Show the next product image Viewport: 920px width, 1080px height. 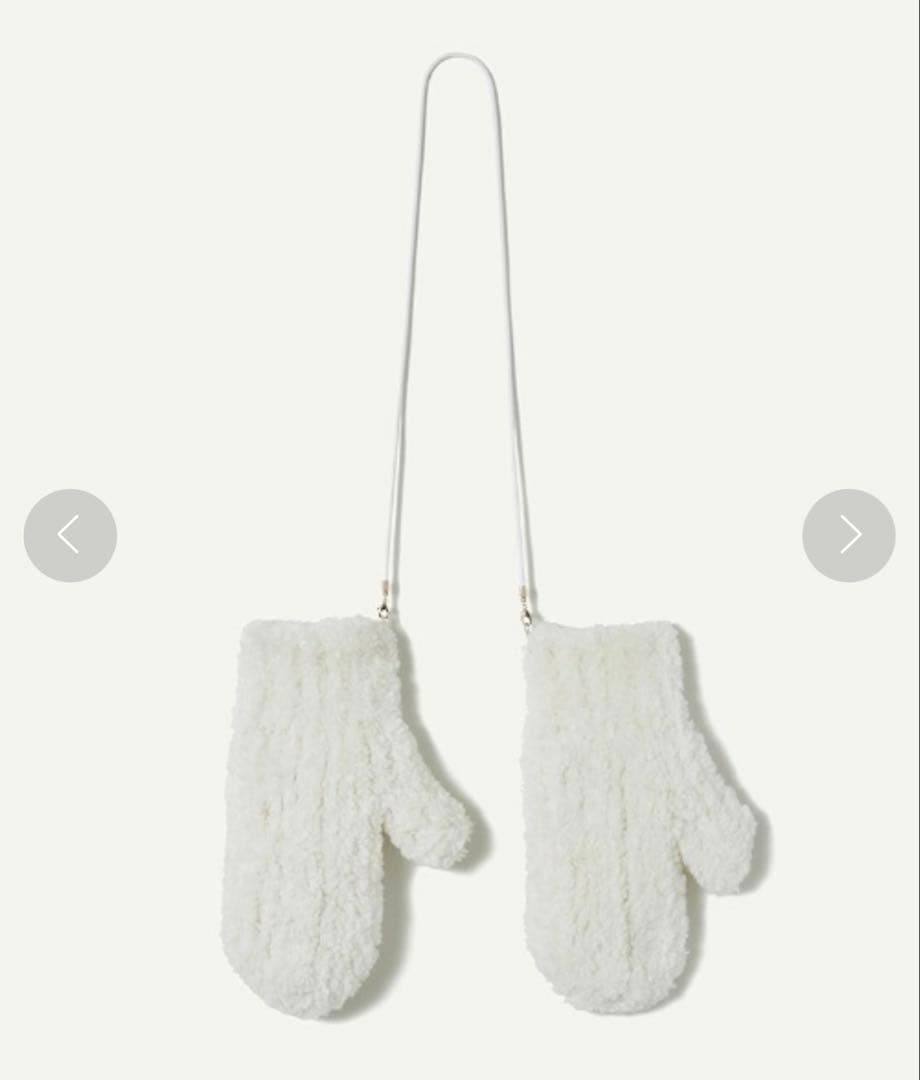point(848,535)
